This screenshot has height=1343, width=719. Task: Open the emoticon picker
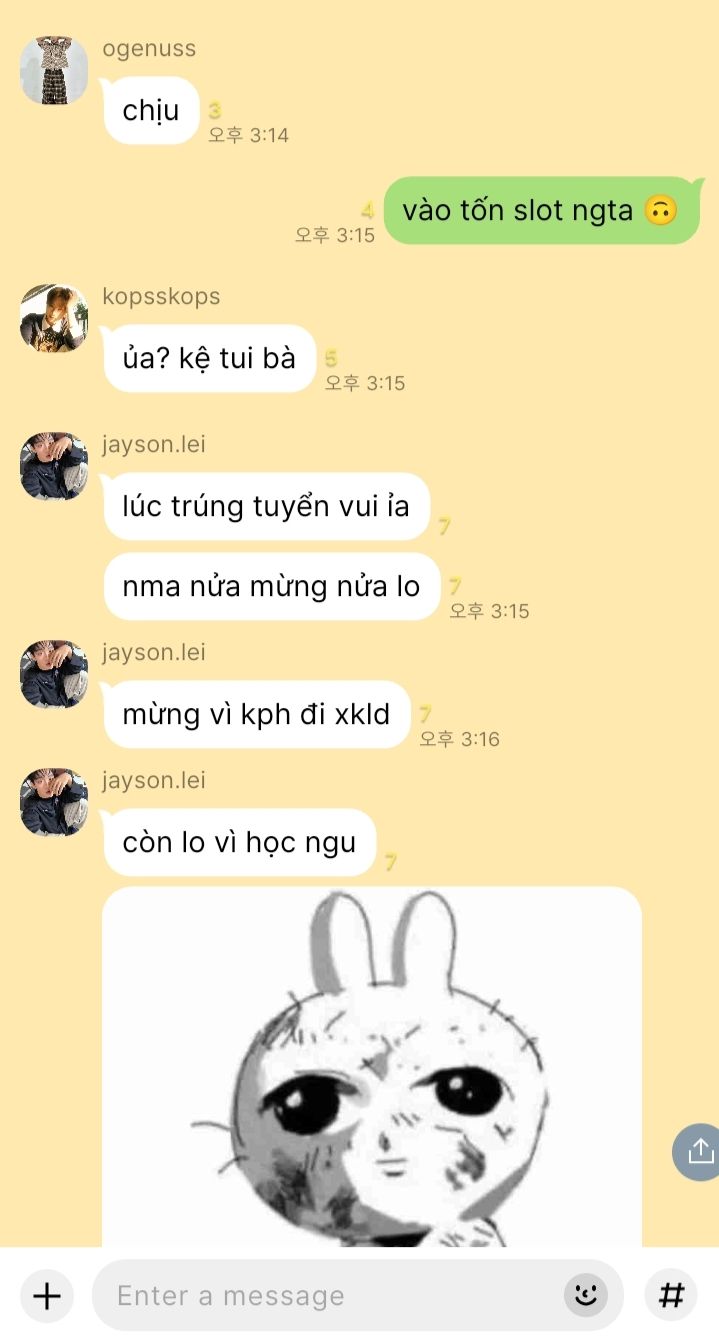[586, 1296]
